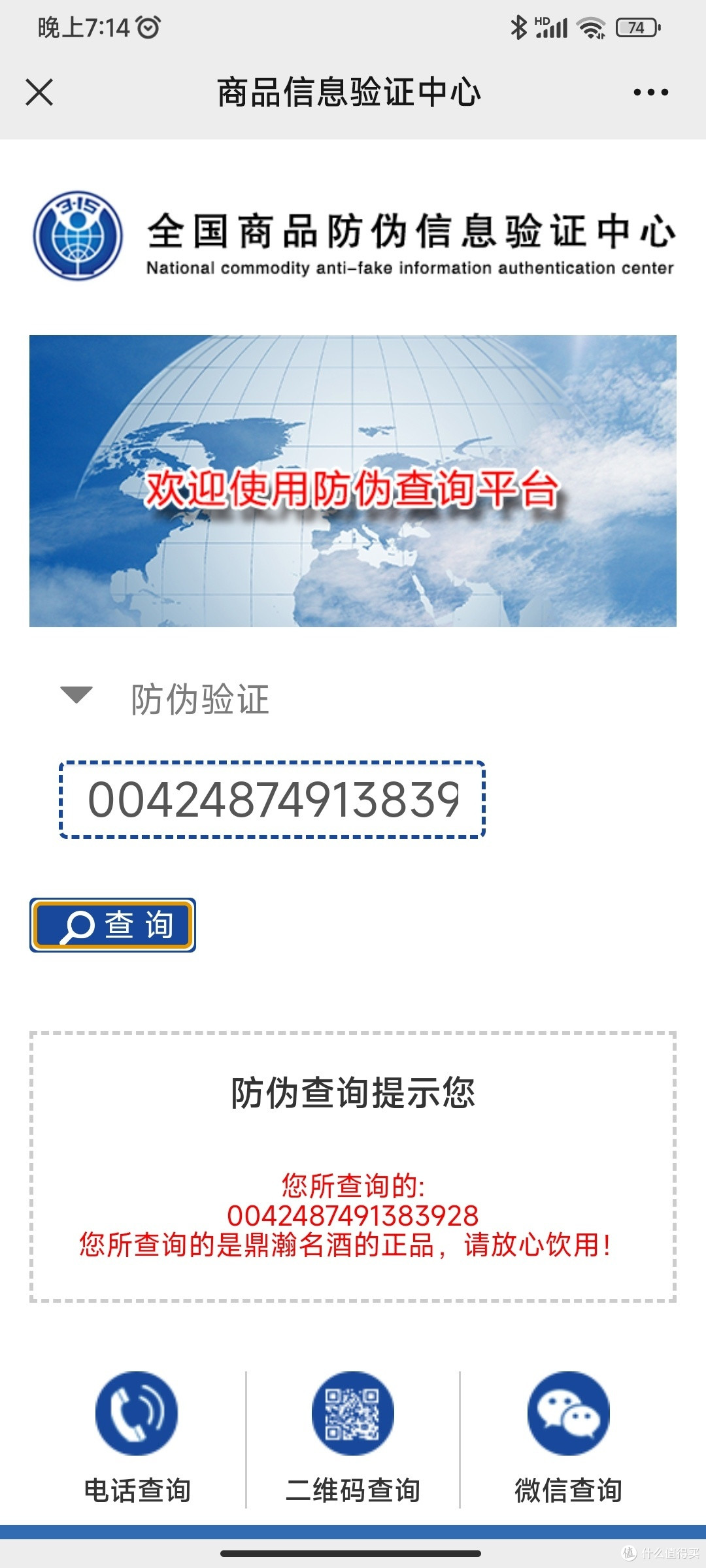
Task: Tap the 查询 search button
Action: 113,925
